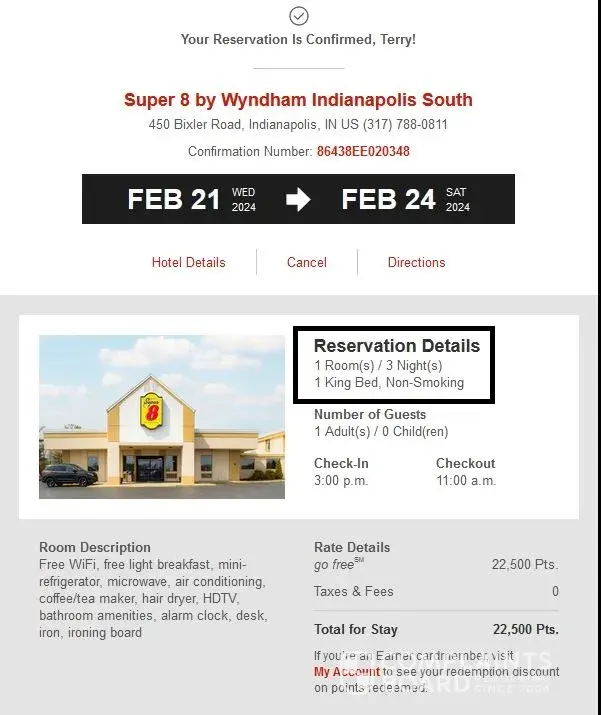The image size is (601, 715).
Task: Cancel this reservation
Action: coord(306,262)
